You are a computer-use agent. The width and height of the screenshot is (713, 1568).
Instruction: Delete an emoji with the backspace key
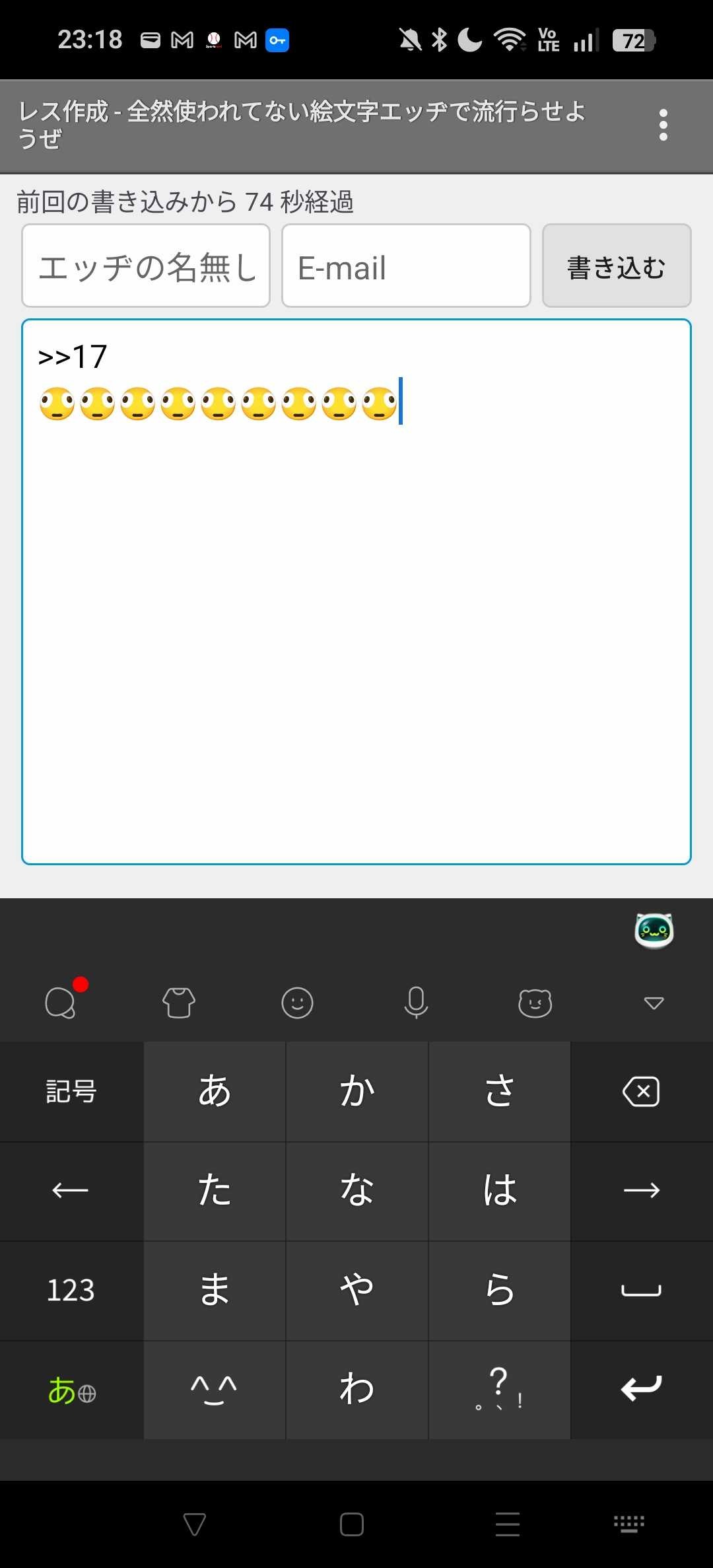pyautogui.click(x=641, y=1092)
